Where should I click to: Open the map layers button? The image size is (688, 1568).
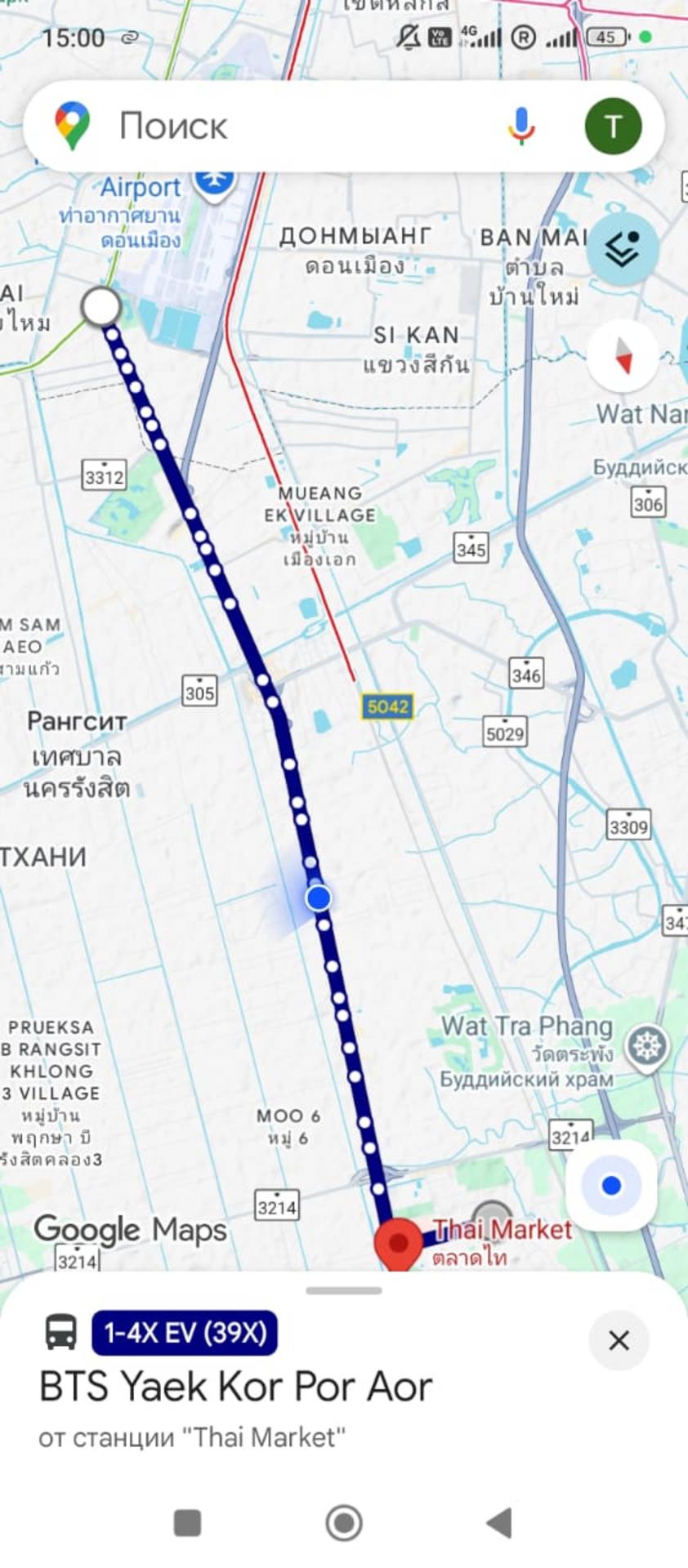(x=623, y=248)
